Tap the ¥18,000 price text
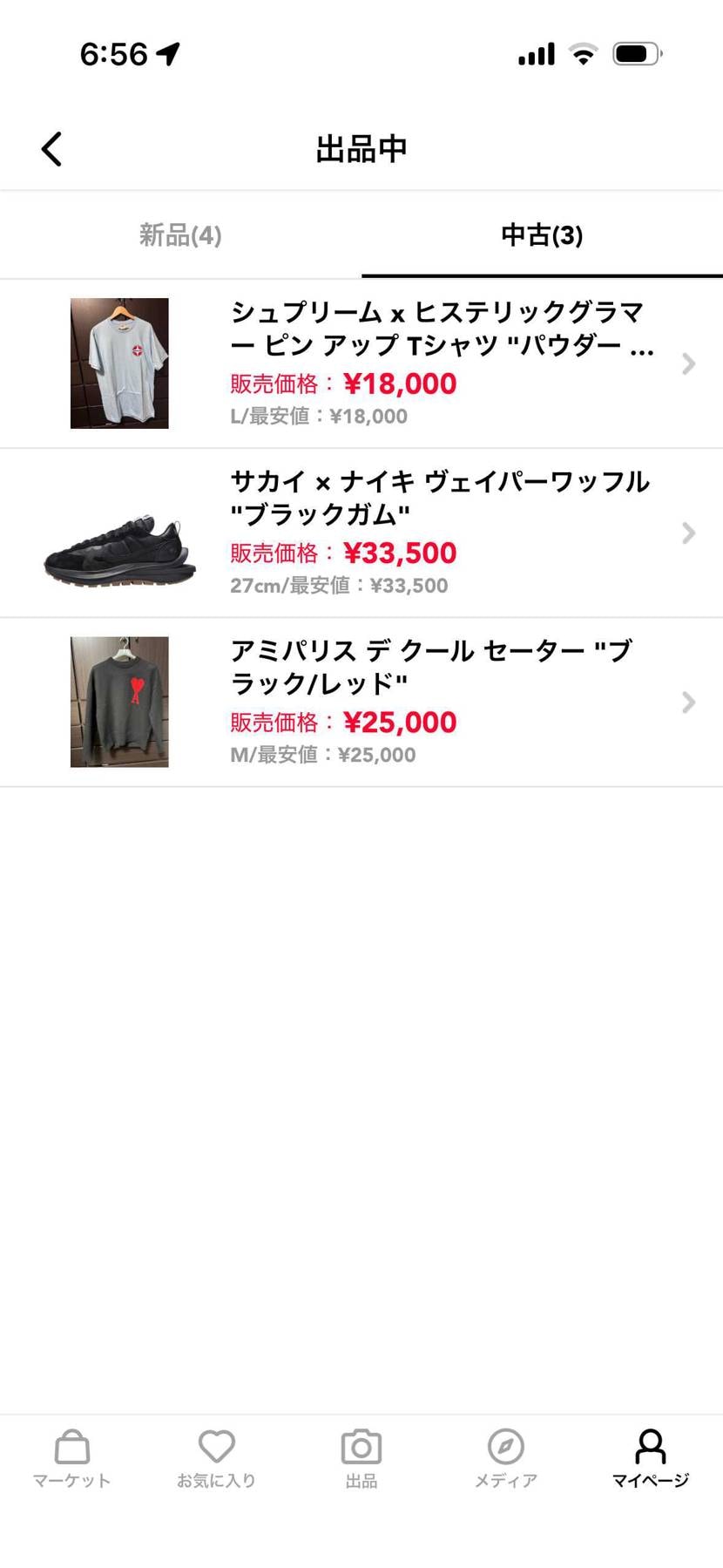The image size is (723, 1568). pos(400,384)
